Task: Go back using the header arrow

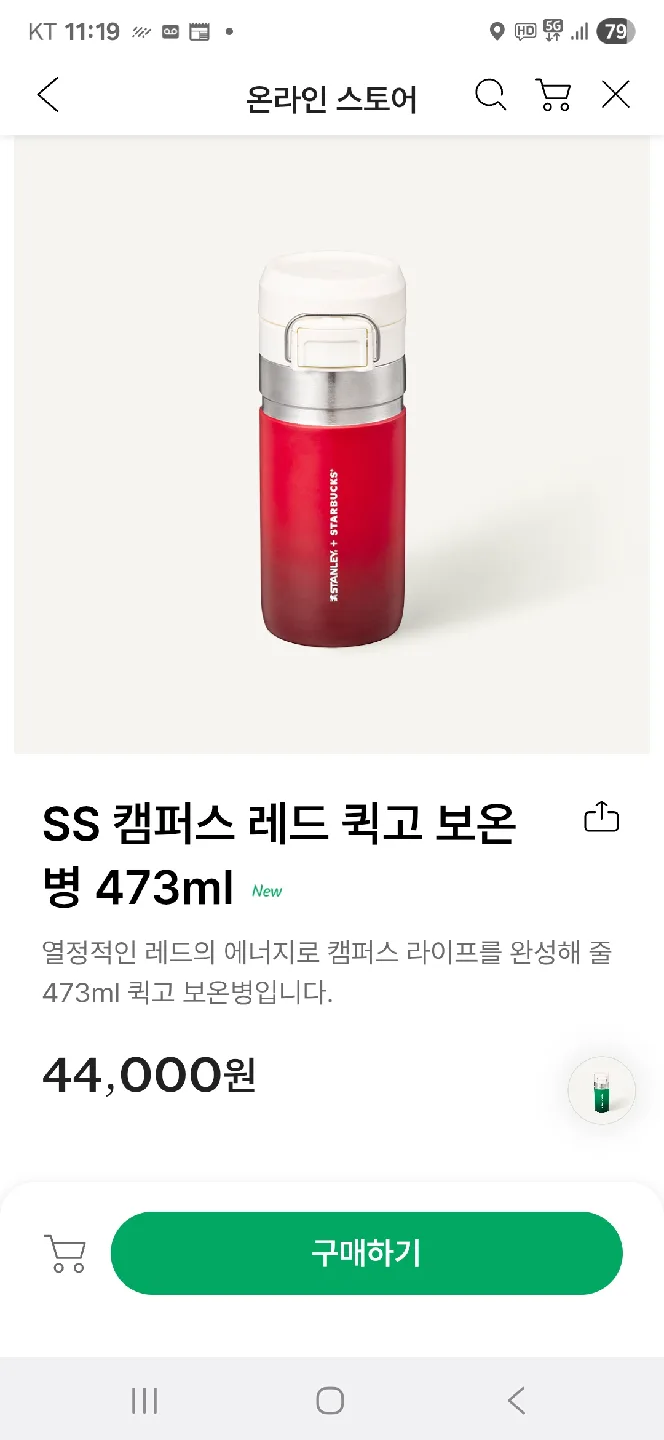Action: click(48, 96)
